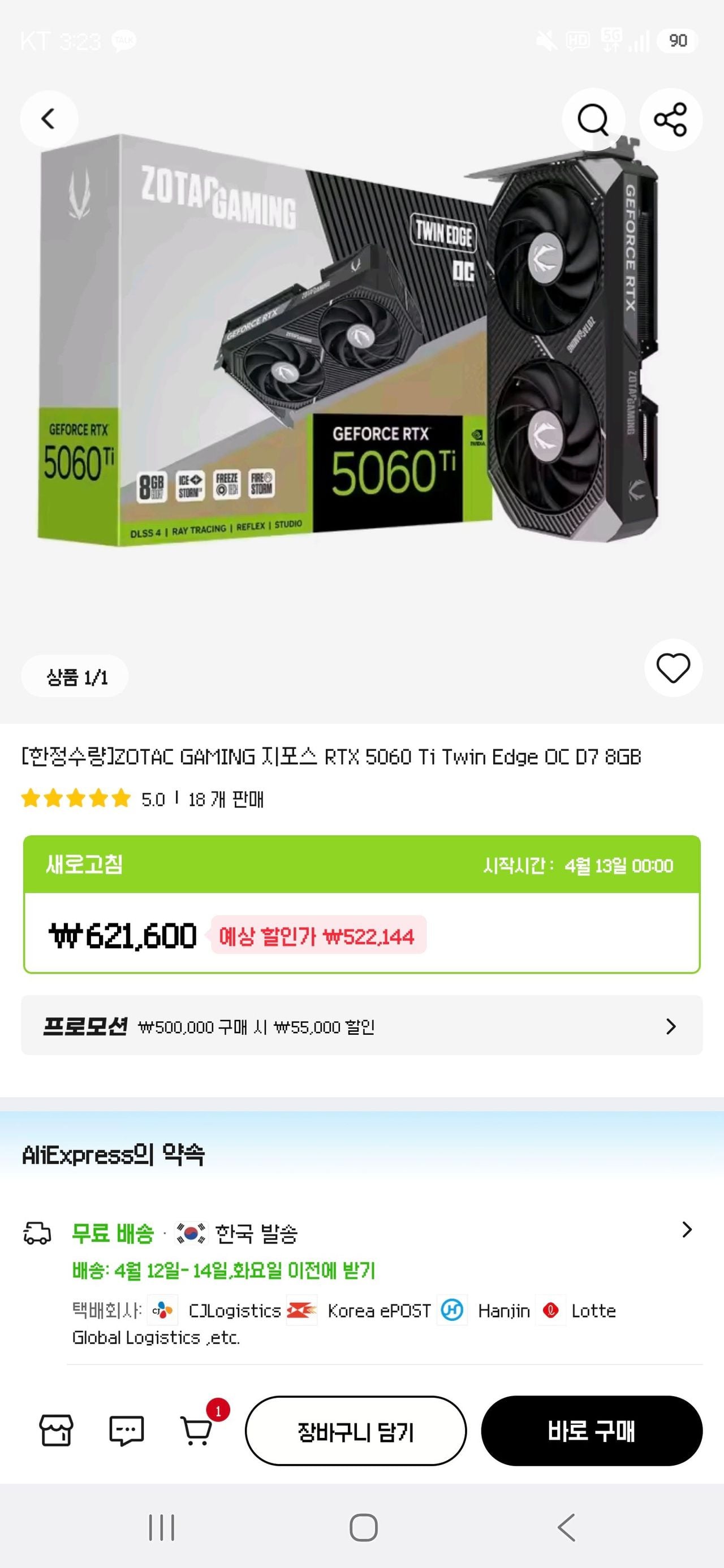Viewport: 724px width, 1568px height.
Task: Open the search magnifier icon
Action: point(592,119)
